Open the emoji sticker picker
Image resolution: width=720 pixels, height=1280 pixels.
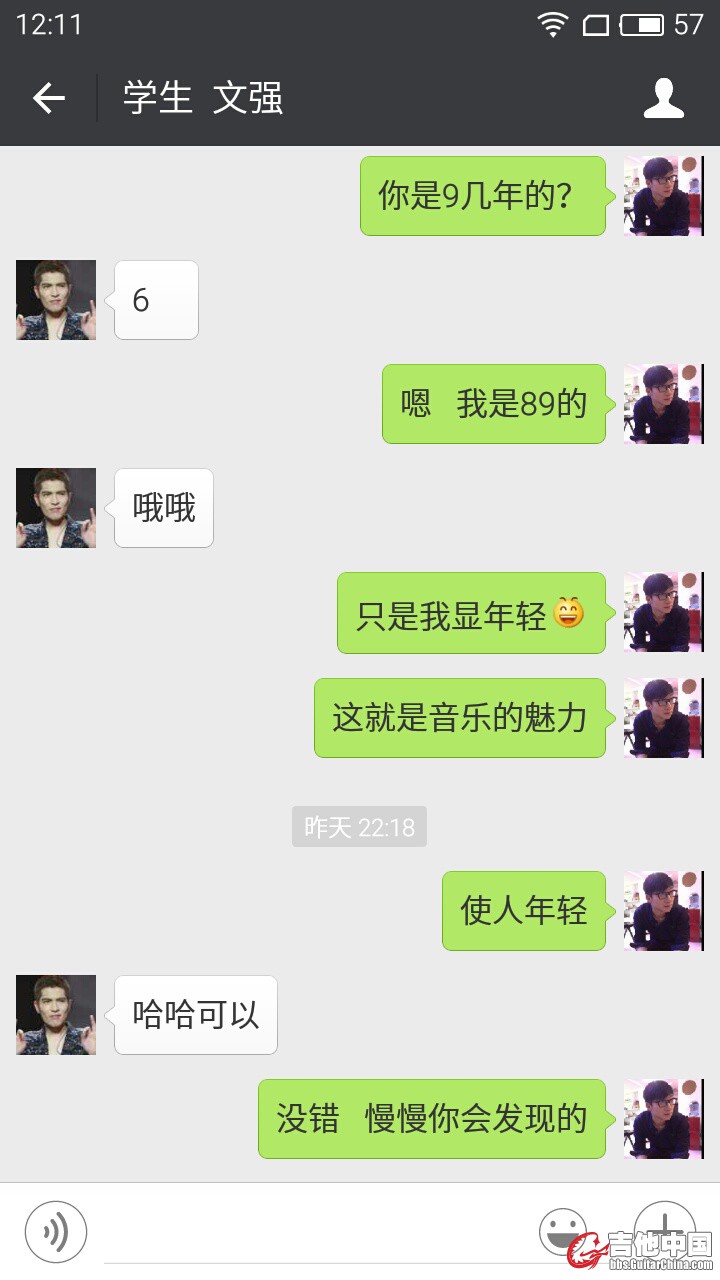[x=562, y=1231]
